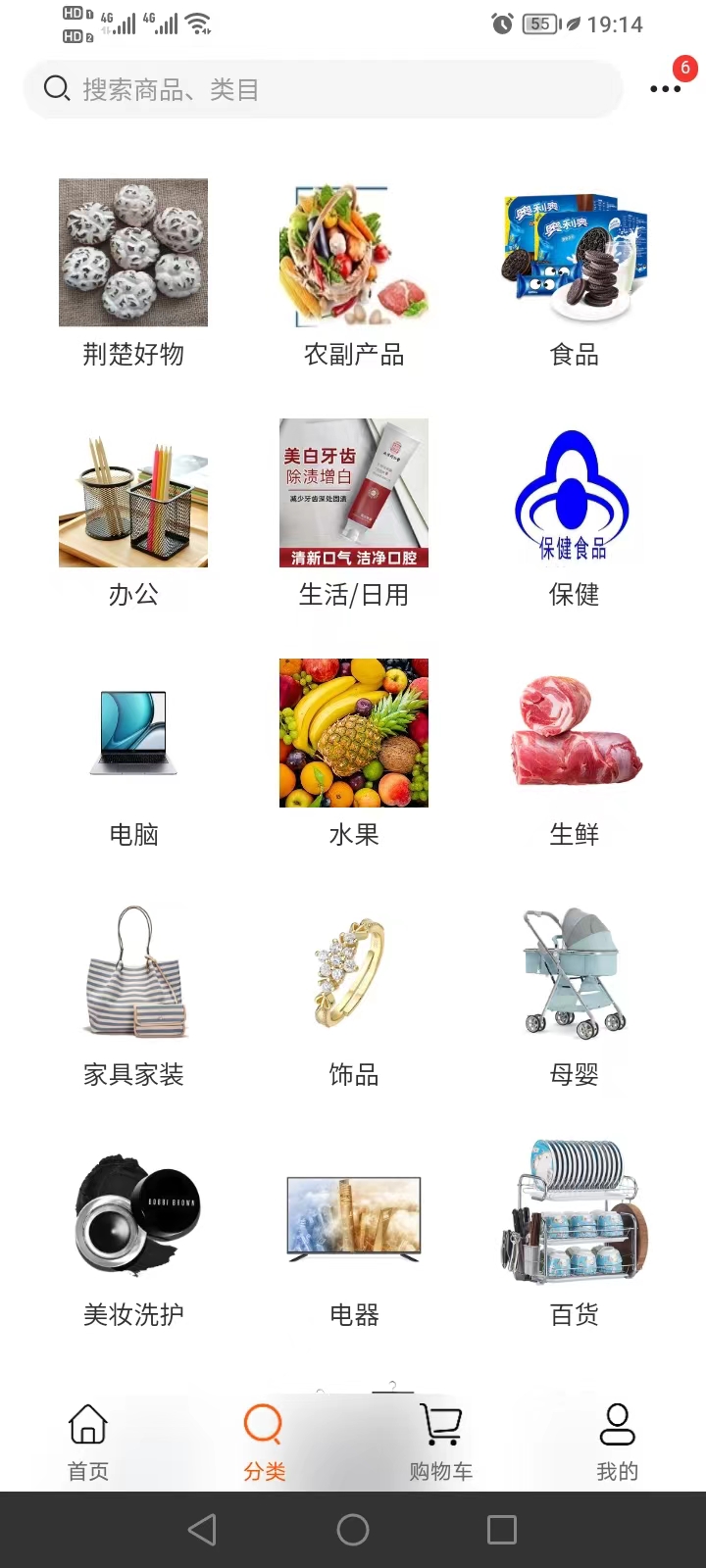View the 食品 snacks category thumbnail

(x=574, y=252)
